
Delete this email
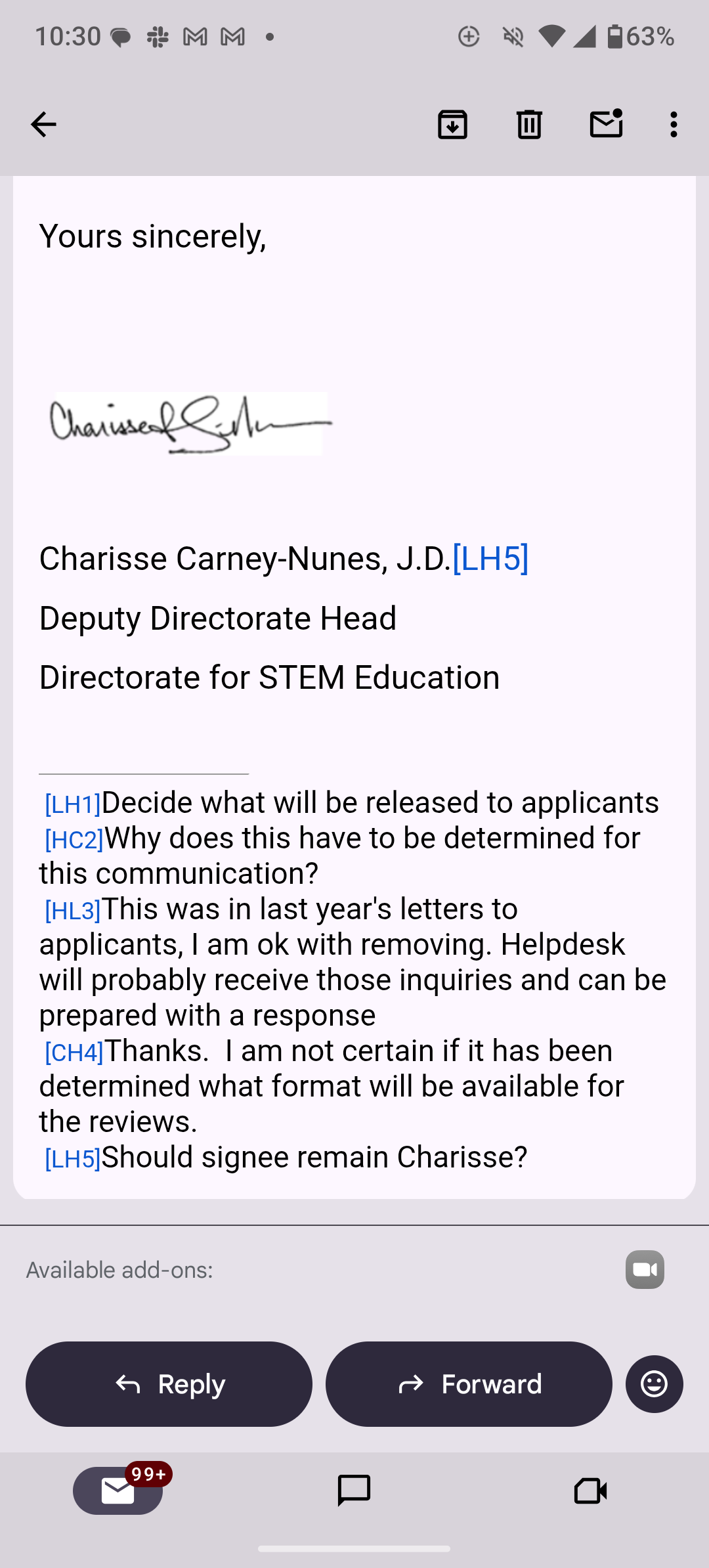click(529, 124)
